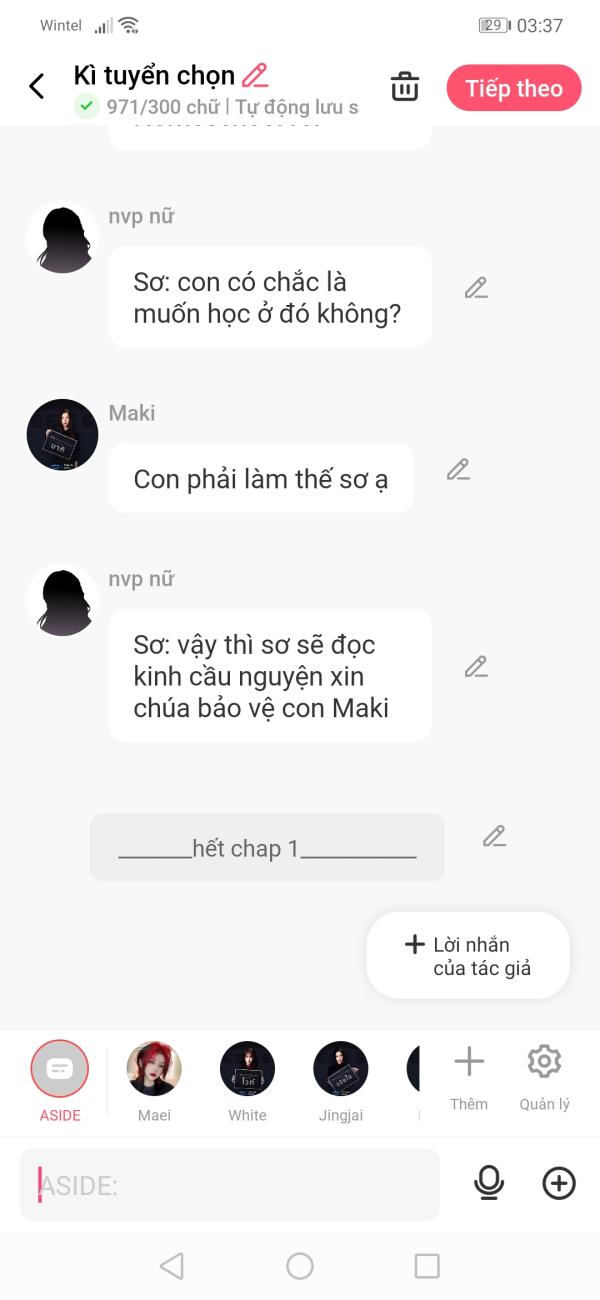This screenshot has width=600, height=1300.
Task: Edit the chapter title Kì tuyển chọn
Action: pyautogui.click(x=255, y=75)
